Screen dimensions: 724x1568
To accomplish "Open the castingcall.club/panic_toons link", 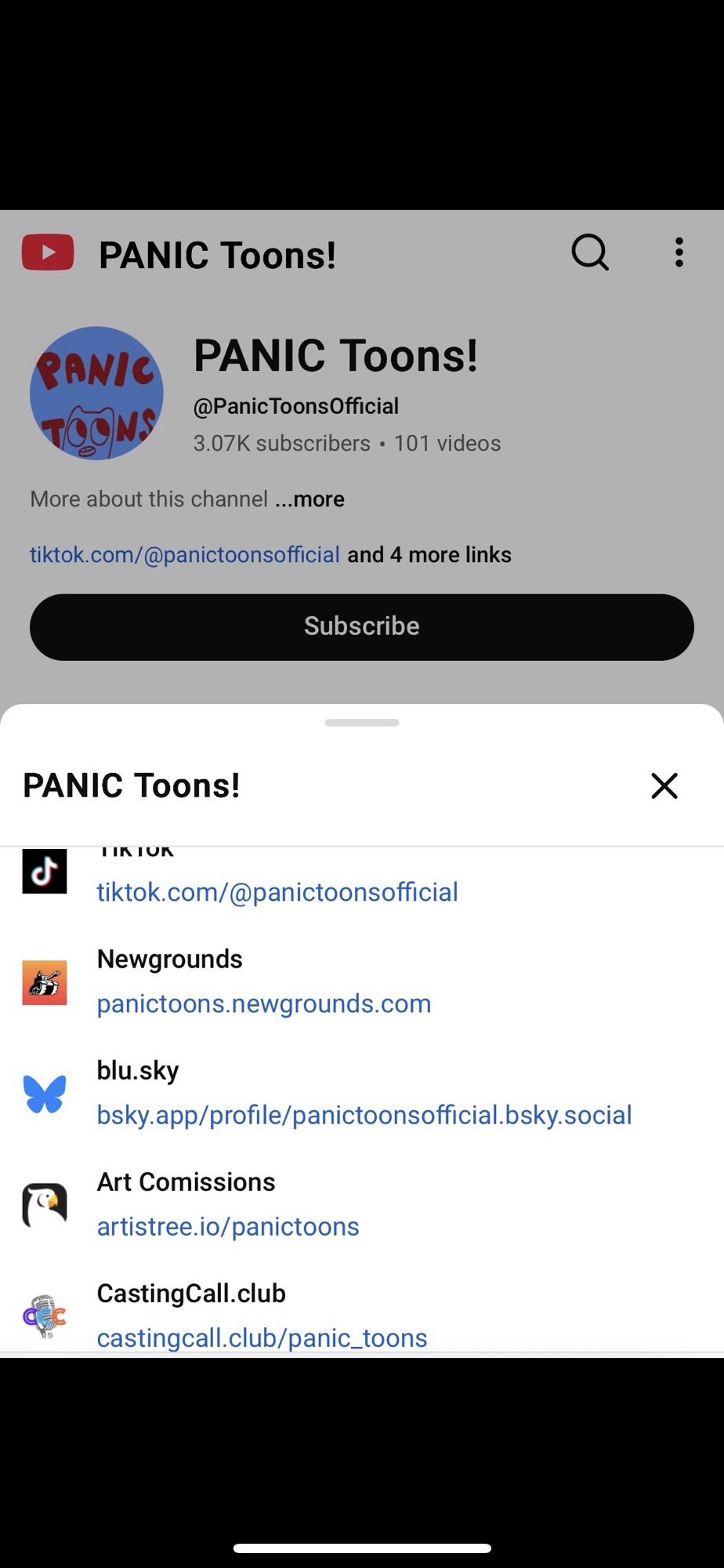I will click(262, 1338).
